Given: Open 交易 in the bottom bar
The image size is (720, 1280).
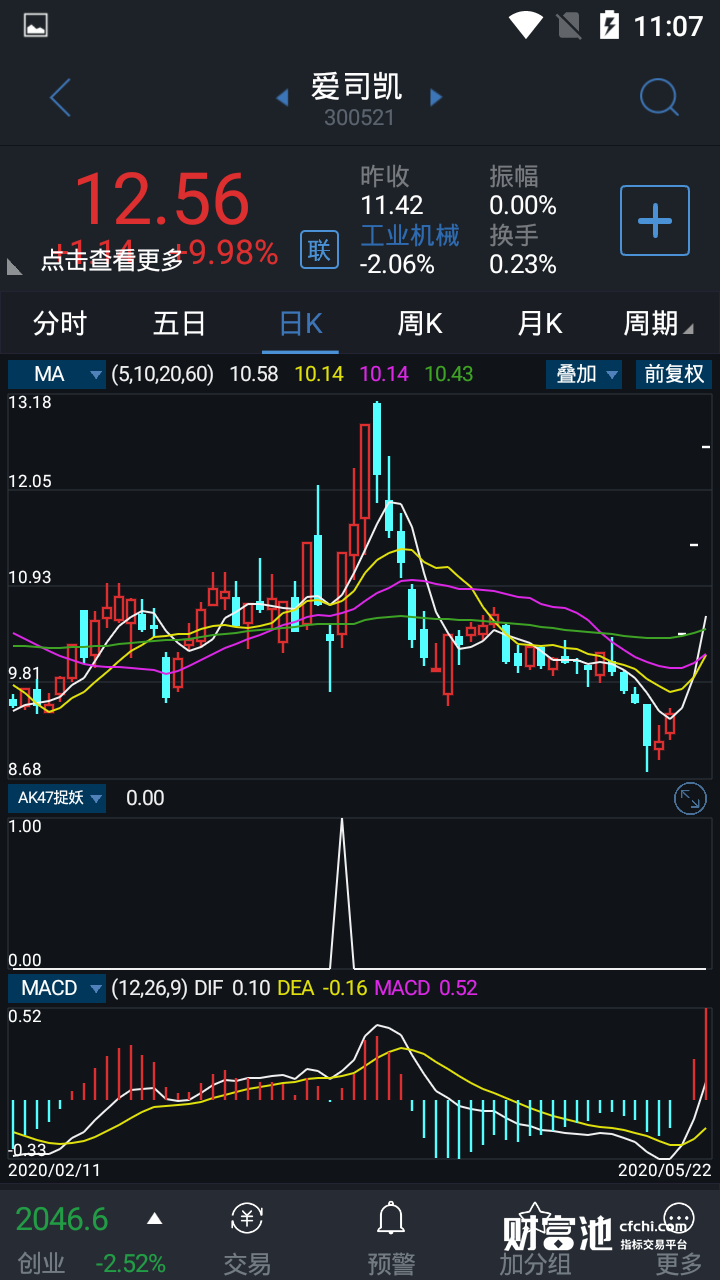Looking at the screenshot, I should click(x=247, y=1240).
